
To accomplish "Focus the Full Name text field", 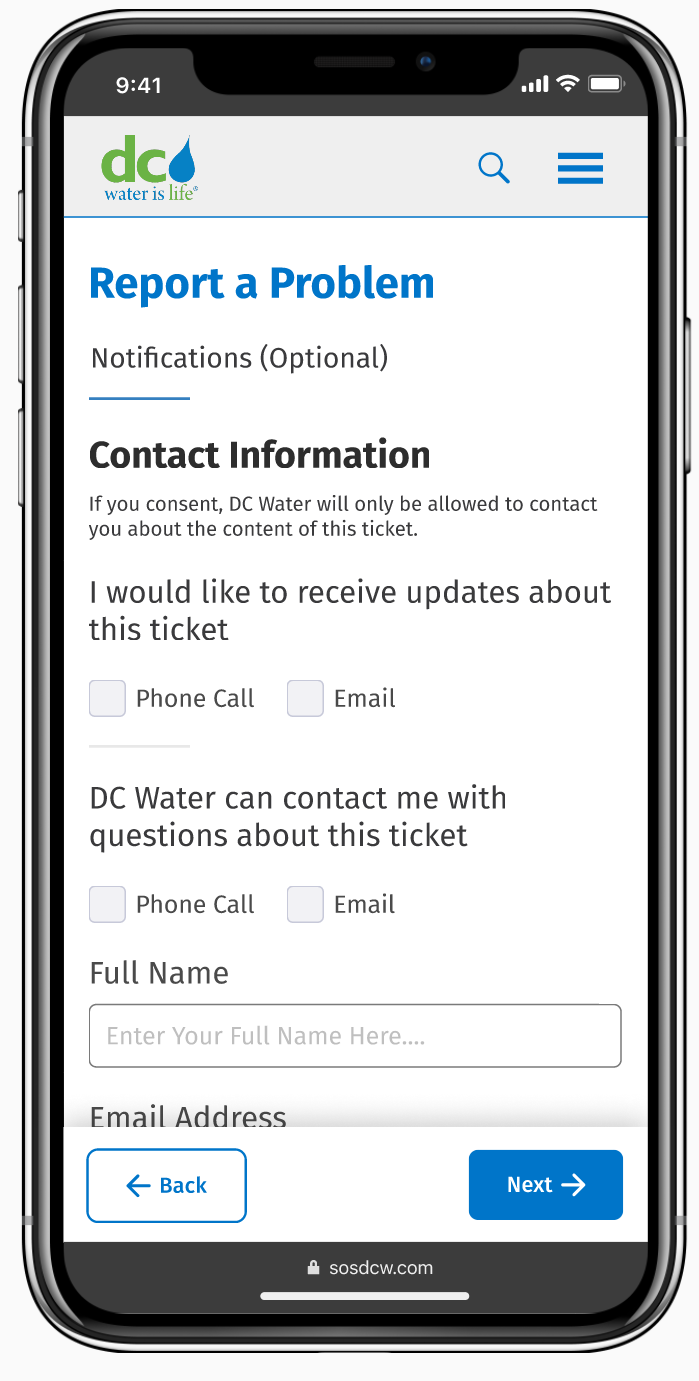I will 355,1036.
